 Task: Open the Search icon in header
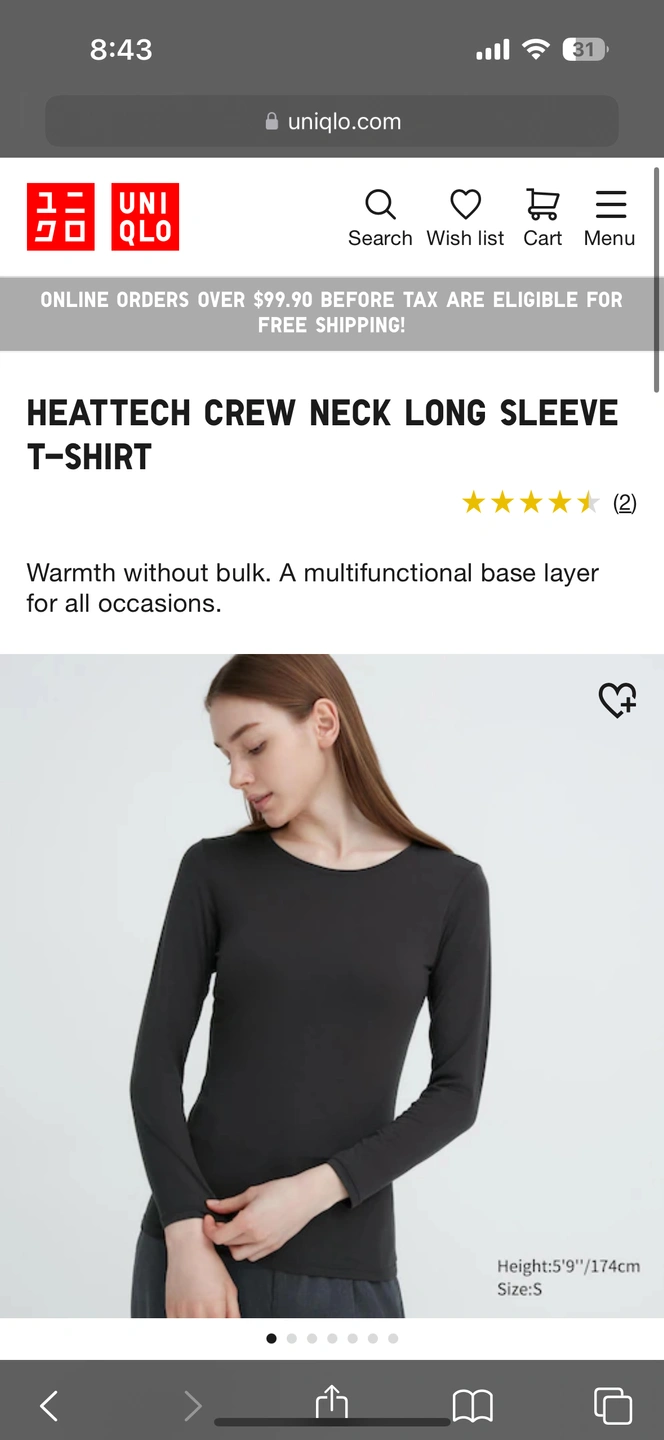380,217
